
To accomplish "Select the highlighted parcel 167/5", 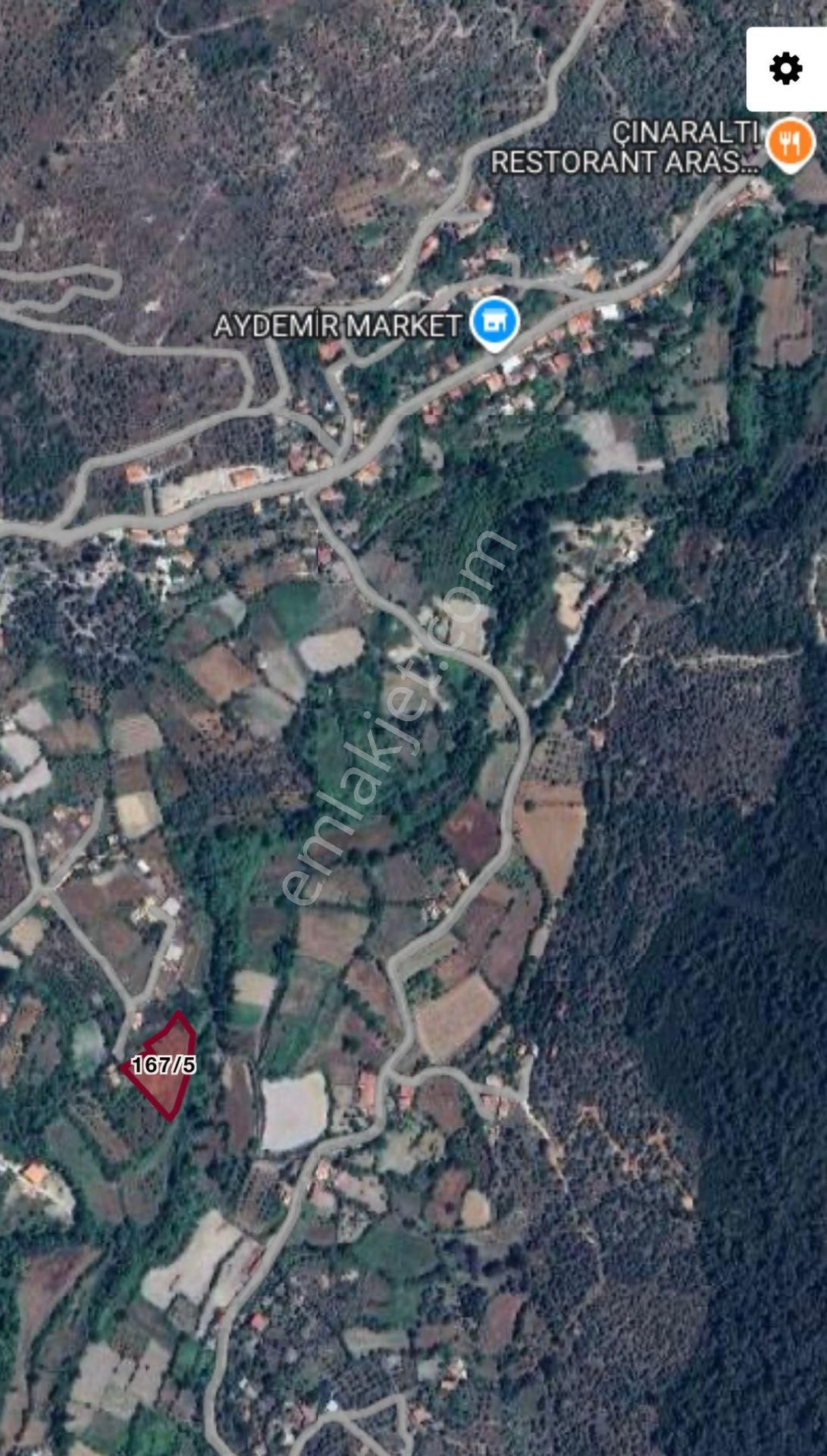I will pos(163,1065).
